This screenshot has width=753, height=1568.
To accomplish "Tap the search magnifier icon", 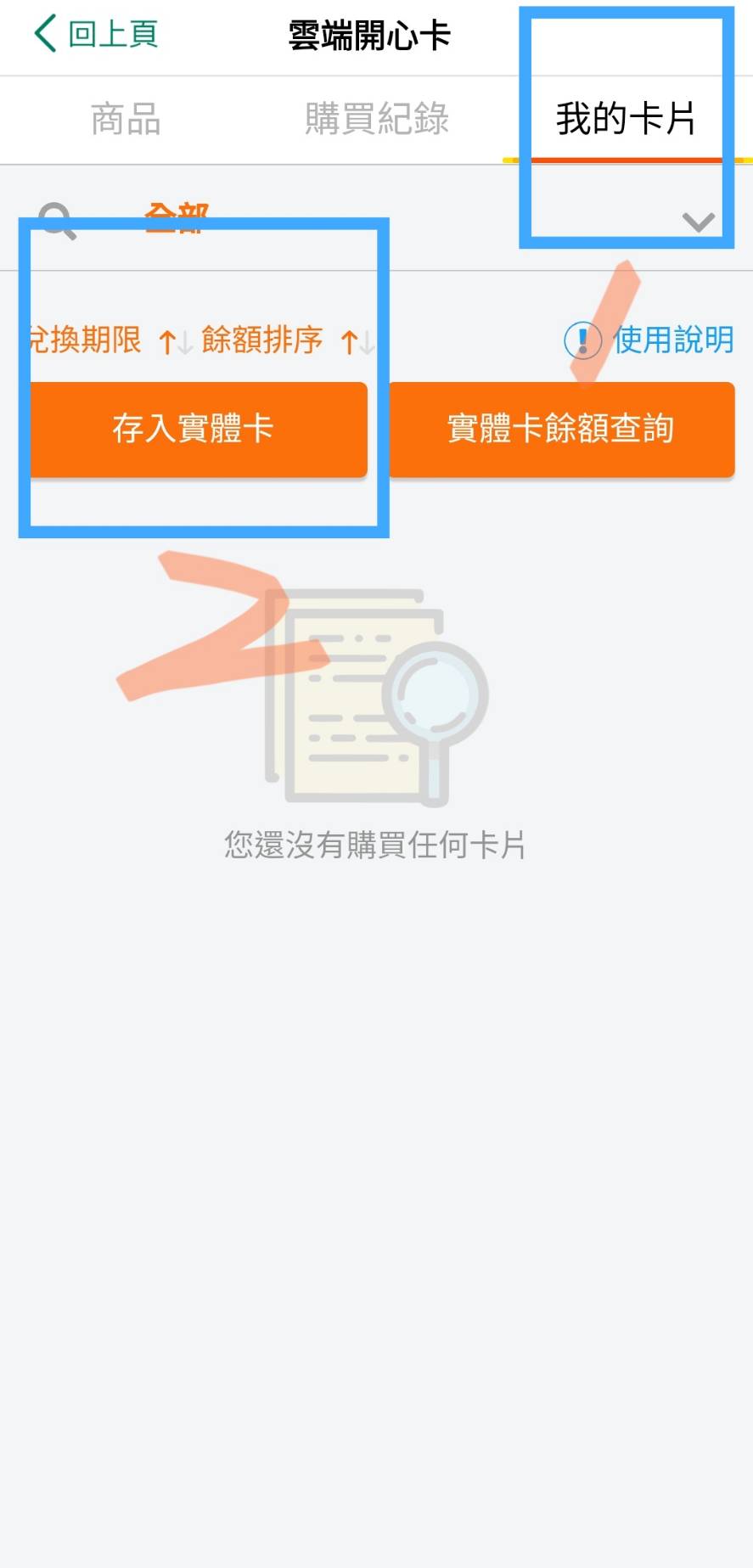I will [58, 221].
